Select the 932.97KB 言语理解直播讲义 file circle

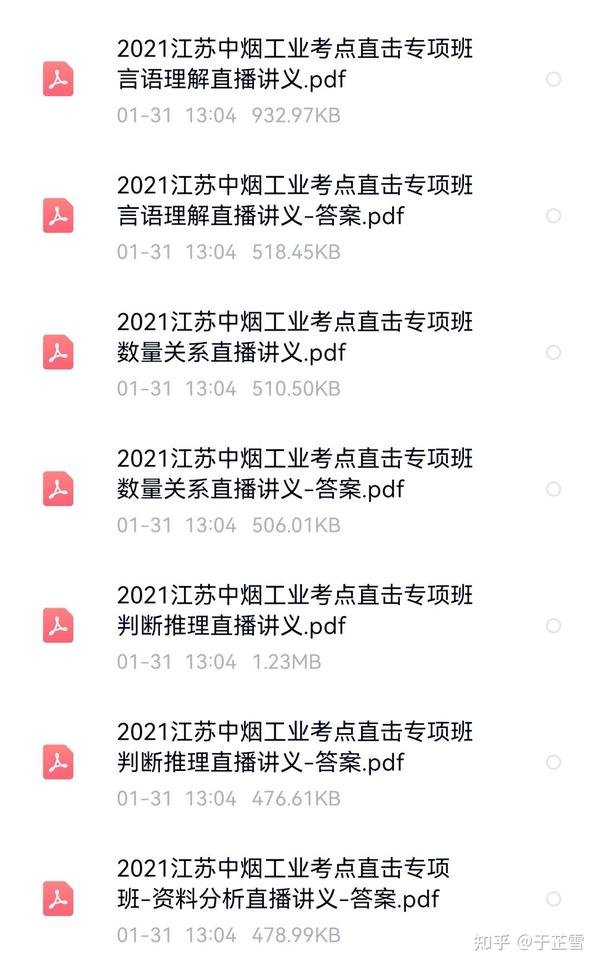[x=554, y=79]
